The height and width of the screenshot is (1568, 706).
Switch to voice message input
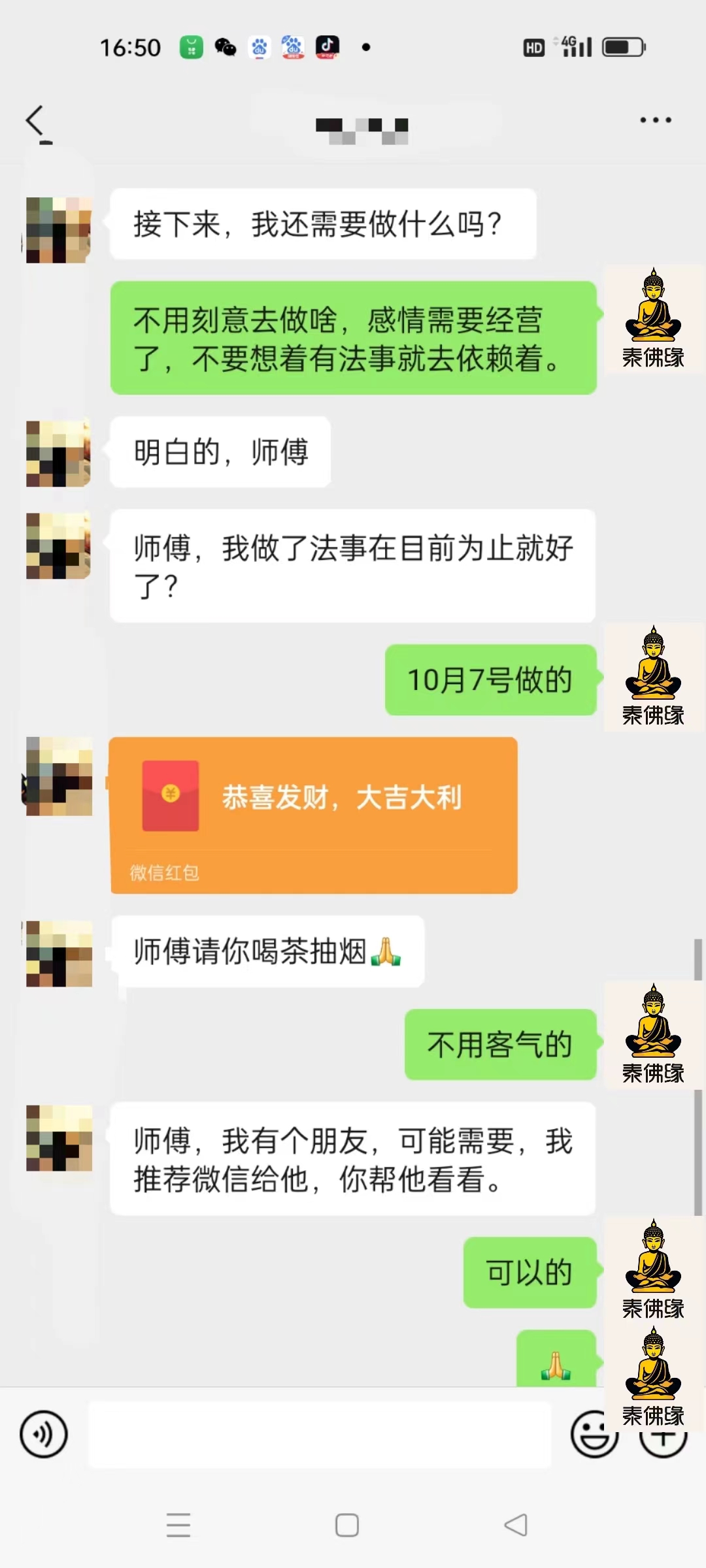(44, 1434)
